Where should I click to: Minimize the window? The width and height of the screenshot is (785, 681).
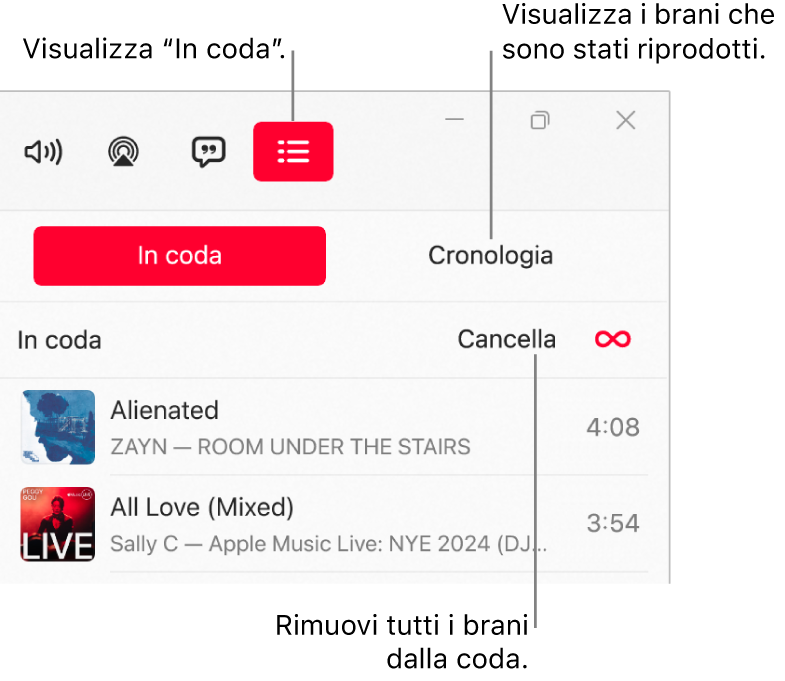(455, 120)
